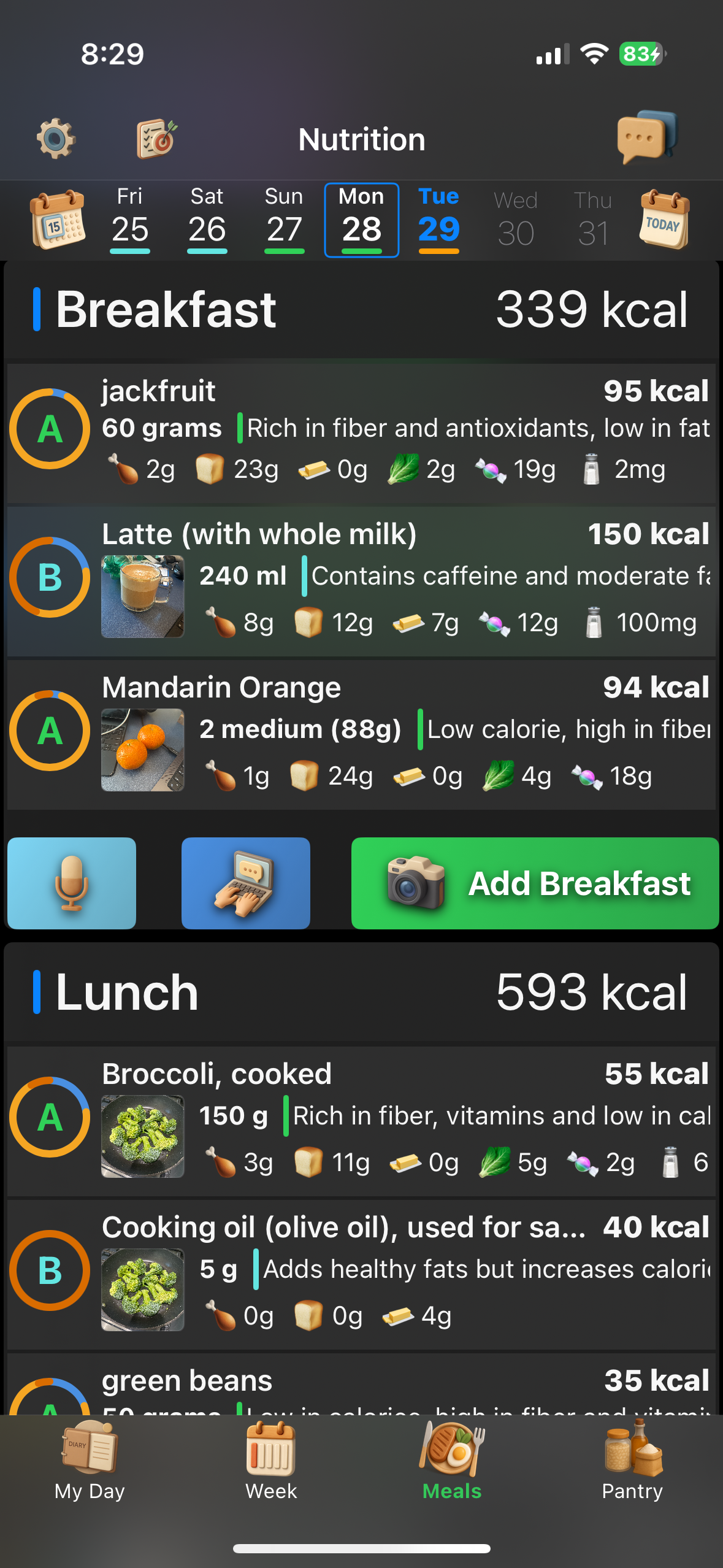Select Friday 25 in date strip
Screen dimensions: 723x1568
130,220
